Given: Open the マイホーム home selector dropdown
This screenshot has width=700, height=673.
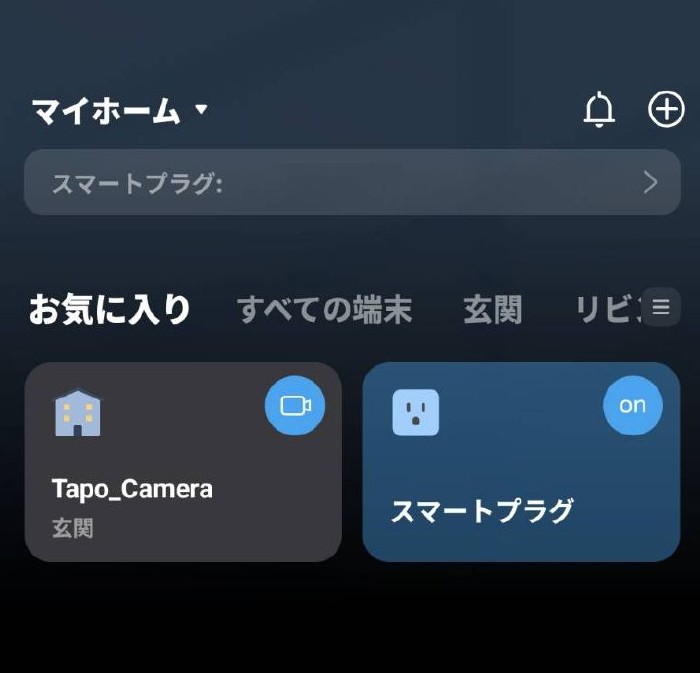Looking at the screenshot, I should (120, 110).
